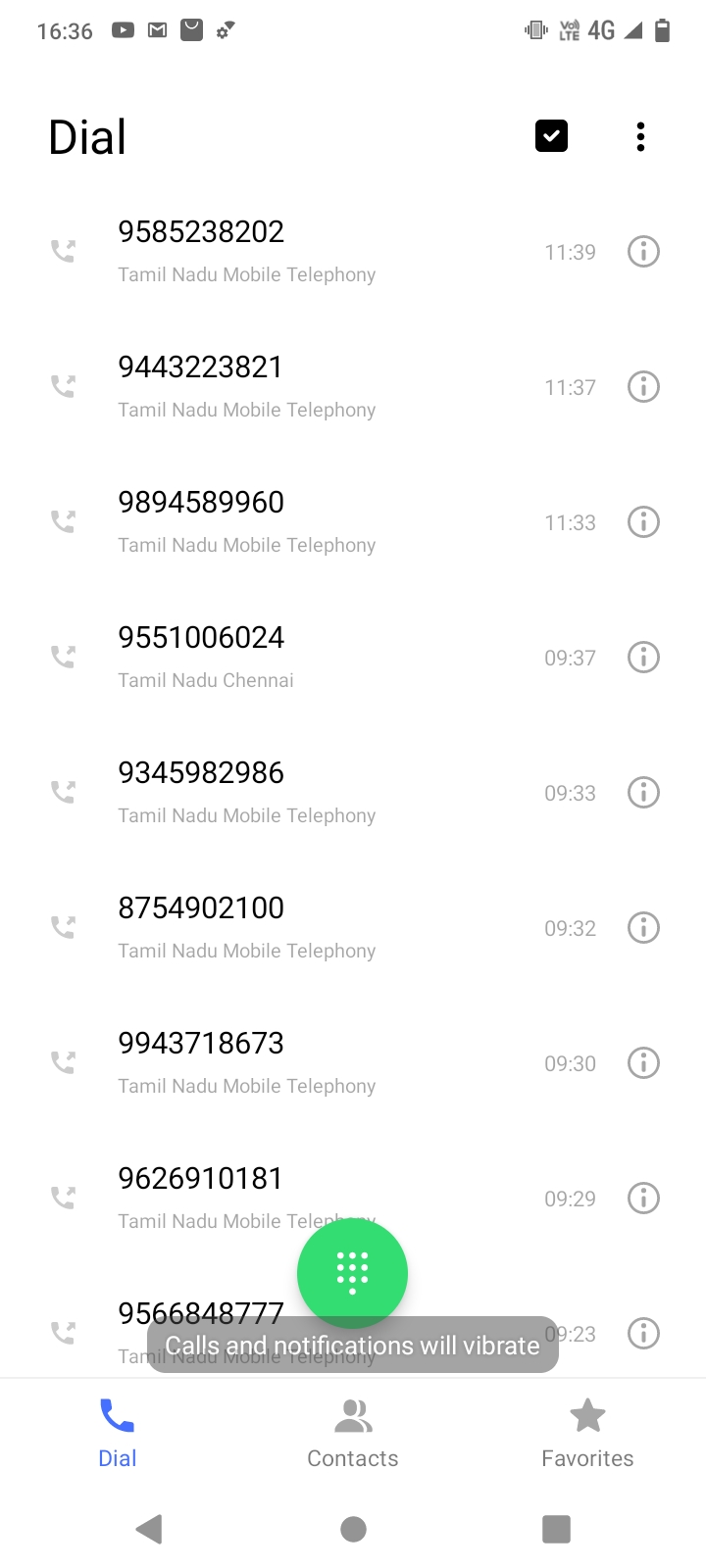View info for 9585238202
706x1568 pixels.
tap(643, 252)
